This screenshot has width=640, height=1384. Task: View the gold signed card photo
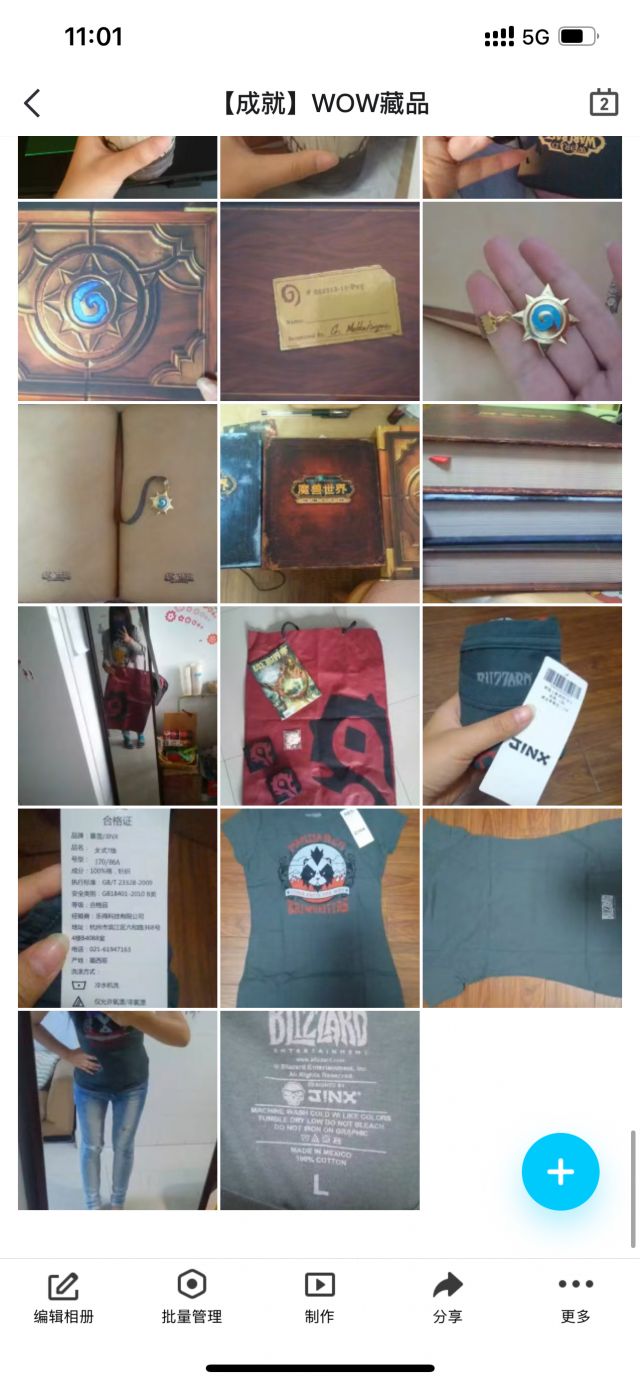point(319,301)
